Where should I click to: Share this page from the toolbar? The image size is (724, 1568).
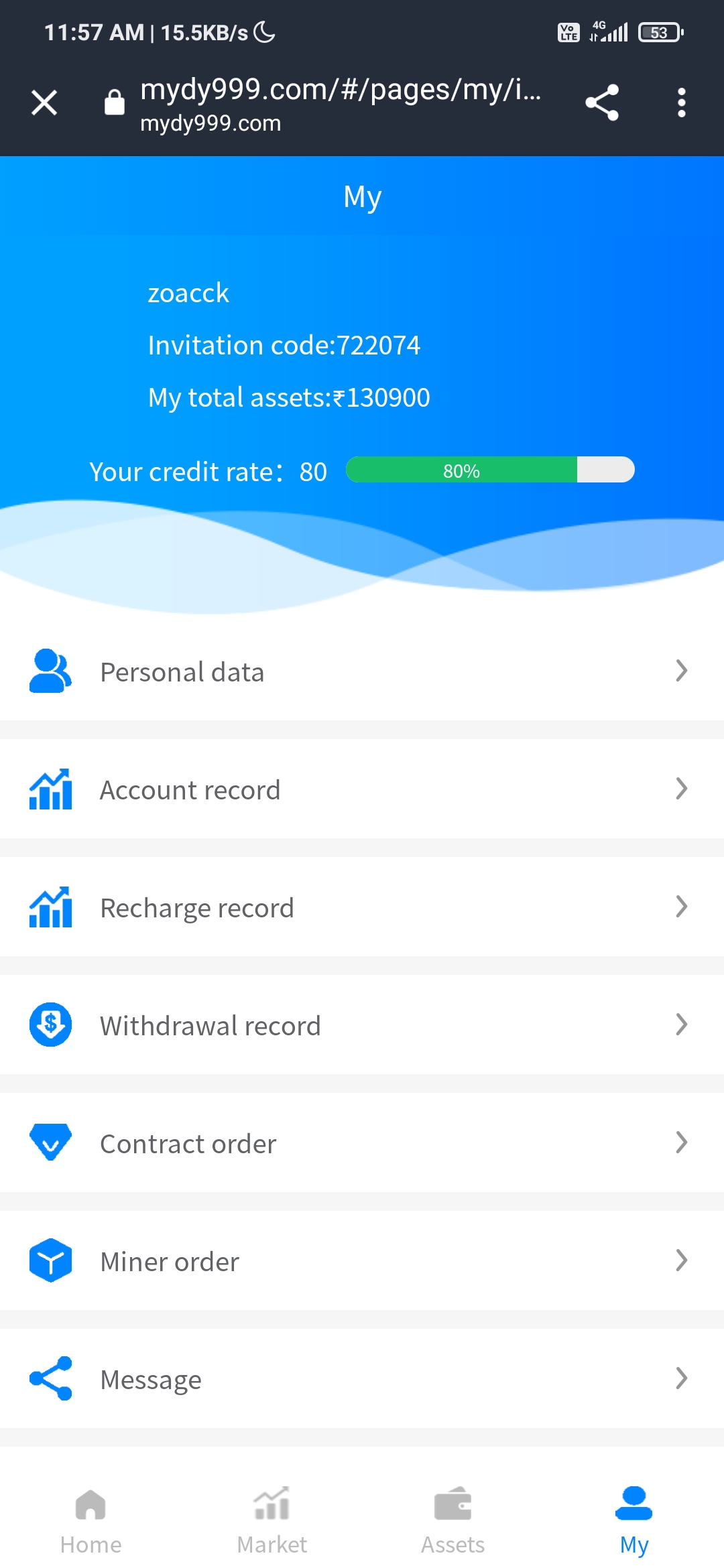[x=601, y=103]
